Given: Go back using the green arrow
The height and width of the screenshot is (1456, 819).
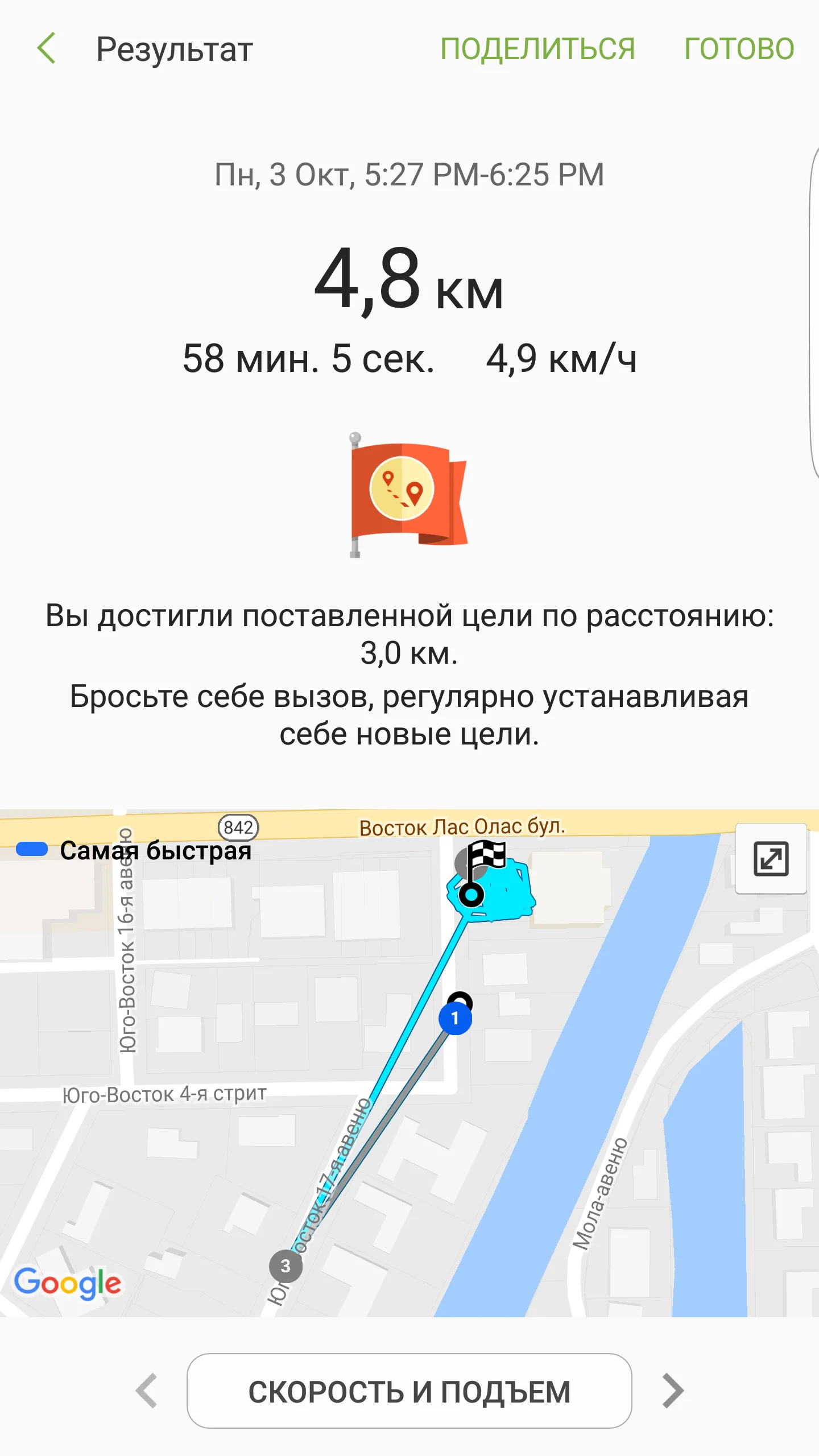Looking at the screenshot, I should (x=47, y=48).
